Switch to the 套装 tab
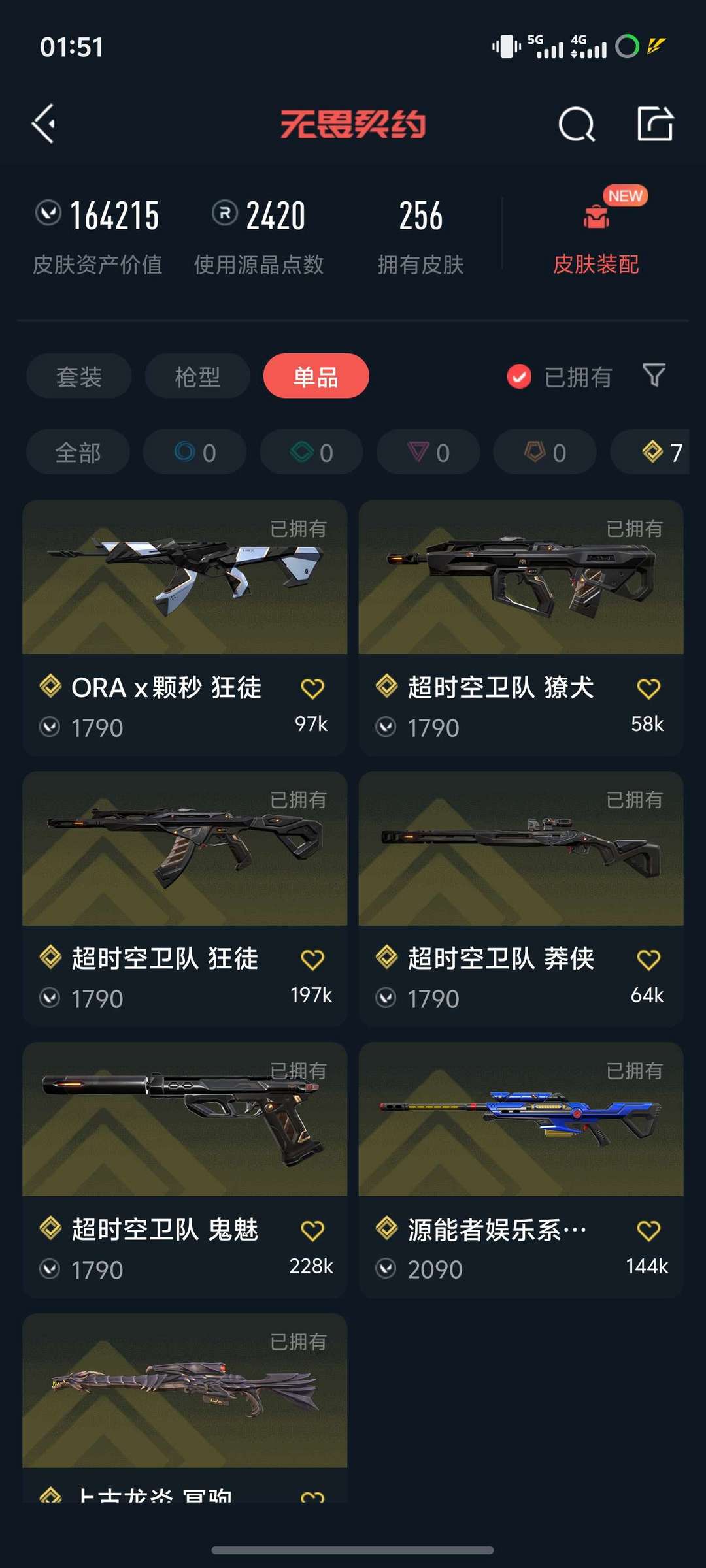This screenshot has width=706, height=1568. 78,376
